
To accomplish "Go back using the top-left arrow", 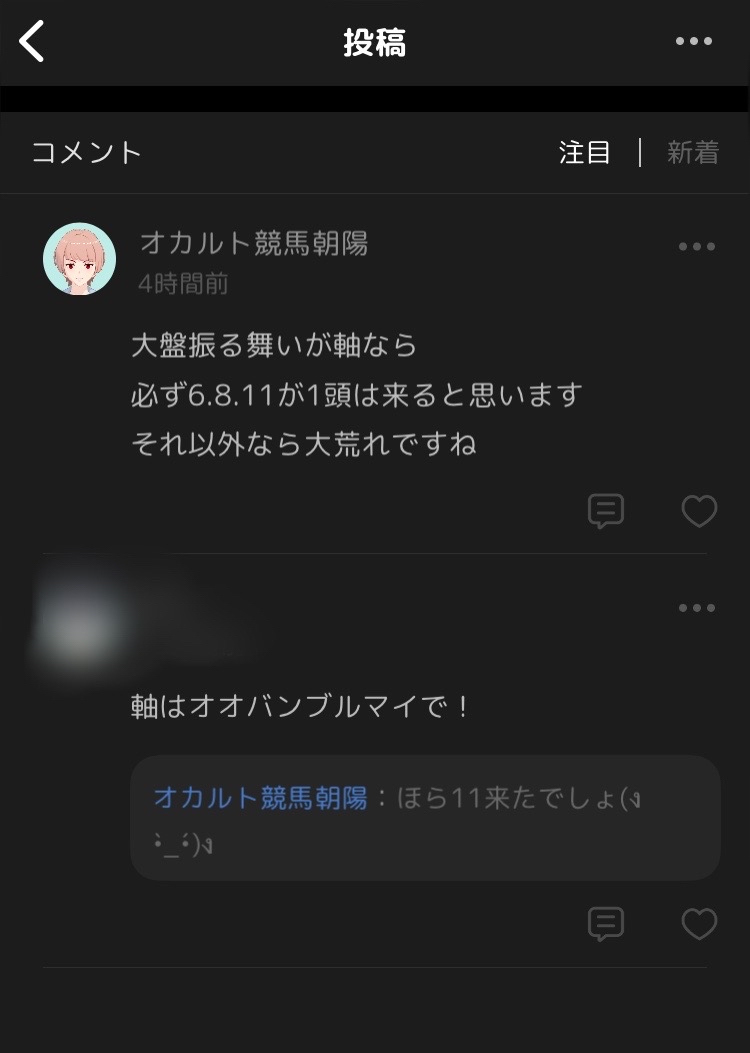I will [x=33, y=42].
